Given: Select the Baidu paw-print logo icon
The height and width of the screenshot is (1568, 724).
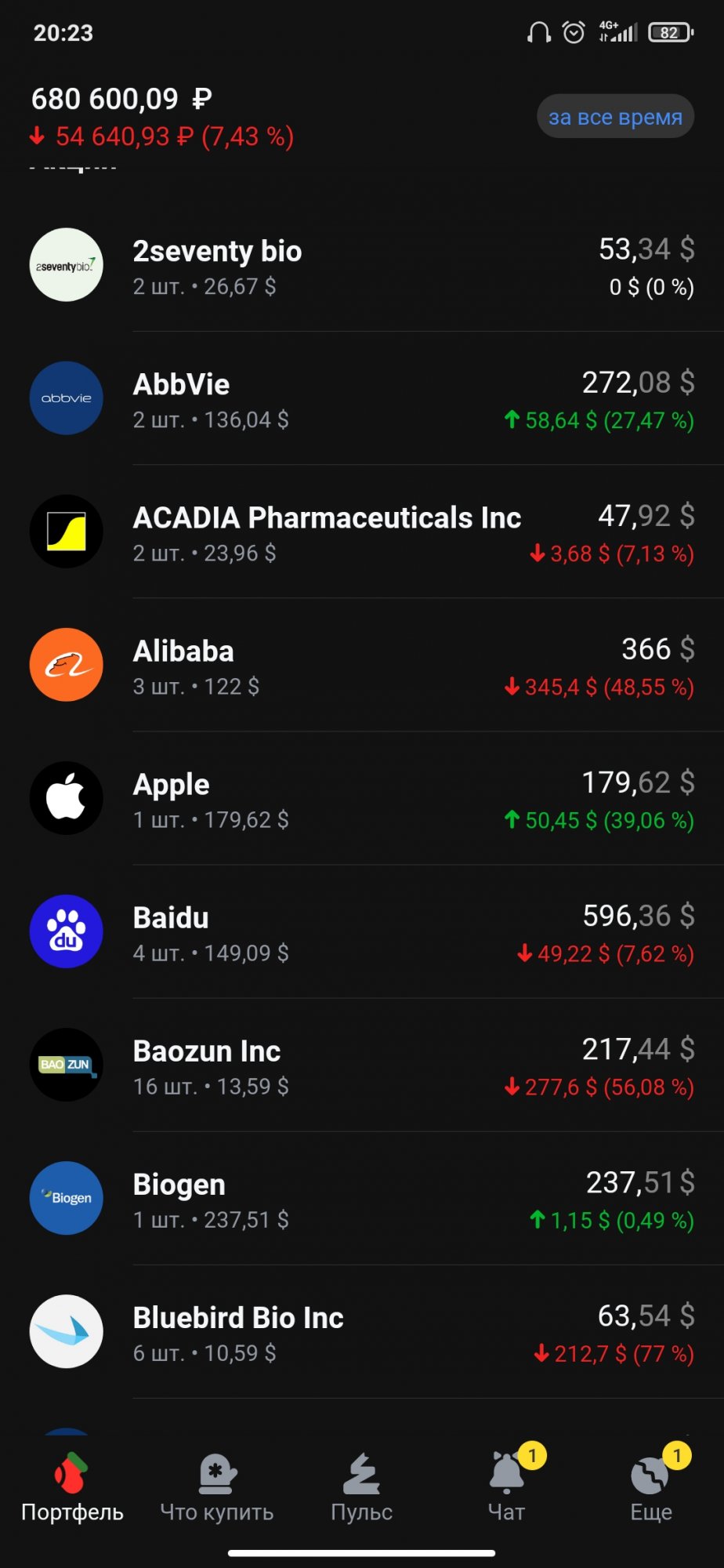Looking at the screenshot, I should coord(66,931).
